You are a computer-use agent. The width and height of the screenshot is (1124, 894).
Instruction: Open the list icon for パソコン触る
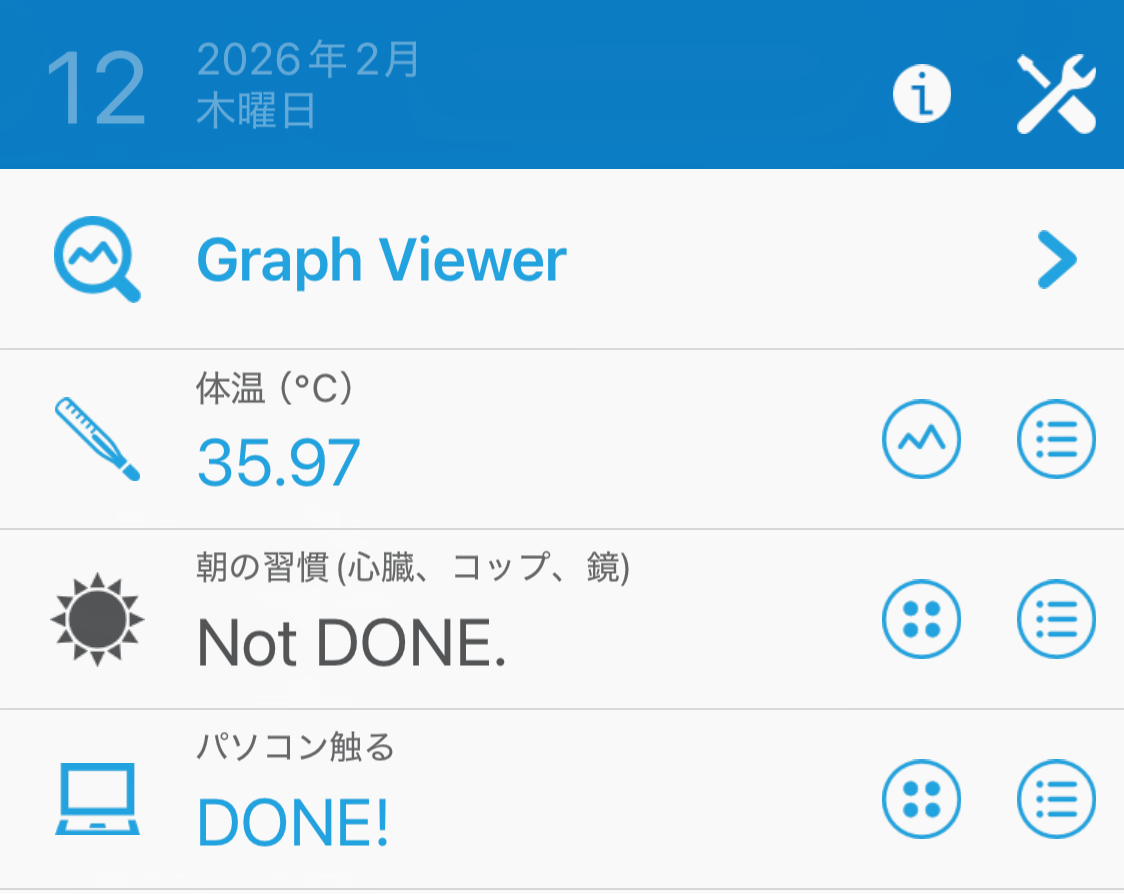(1056, 799)
